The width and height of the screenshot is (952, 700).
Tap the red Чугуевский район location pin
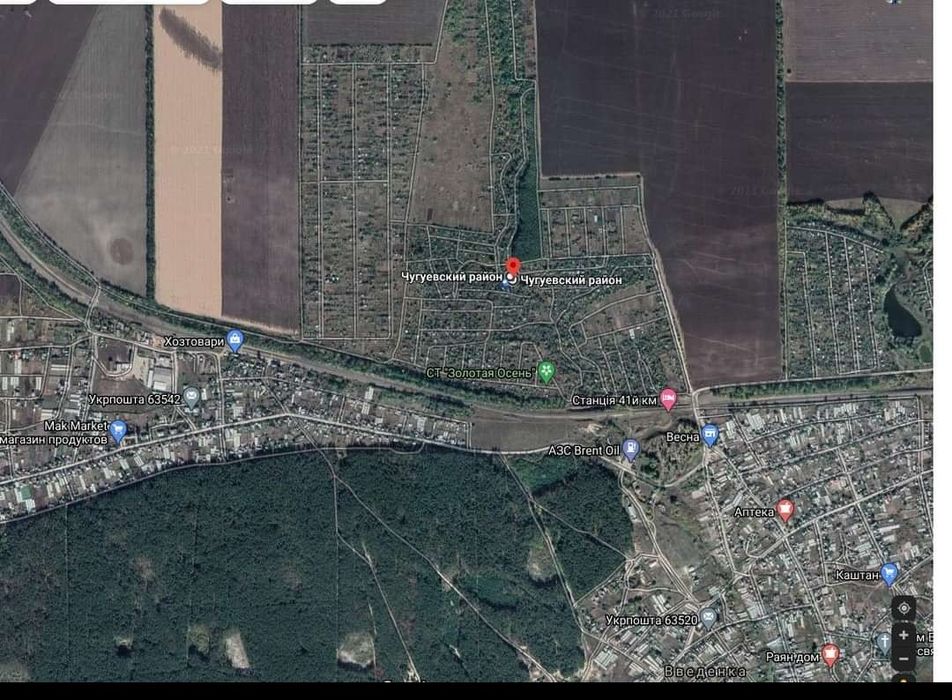pos(513,268)
